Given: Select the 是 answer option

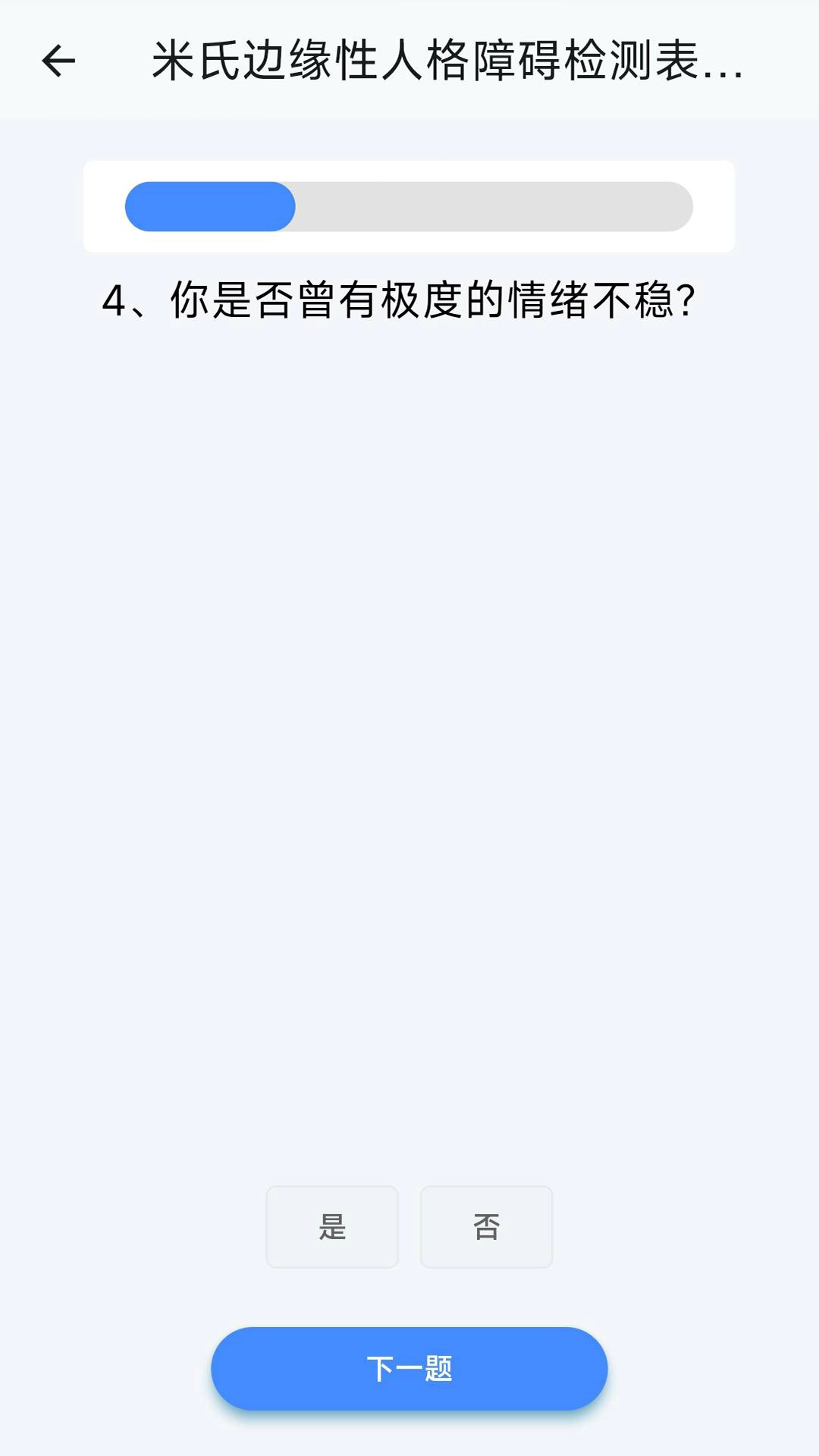Looking at the screenshot, I should click(332, 1226).
